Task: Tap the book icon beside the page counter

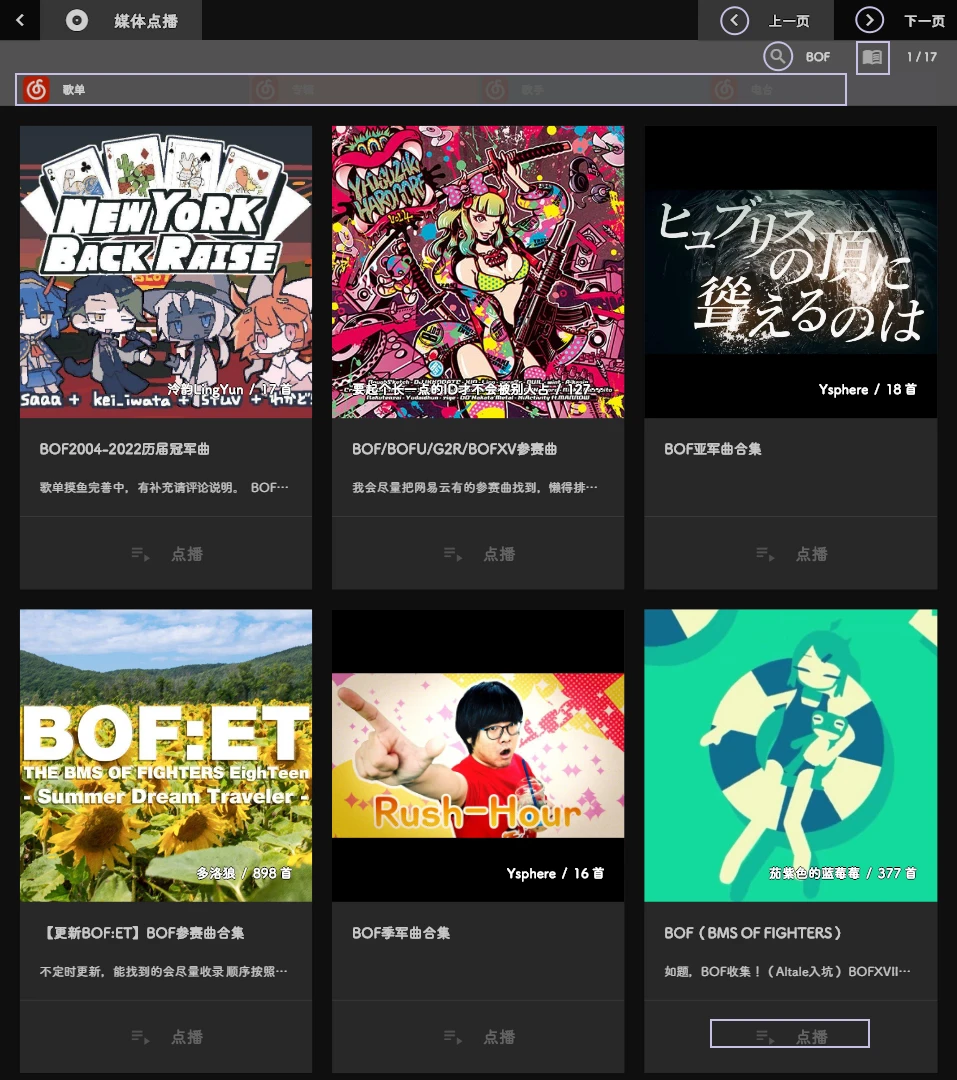Action: click(872, 57)
